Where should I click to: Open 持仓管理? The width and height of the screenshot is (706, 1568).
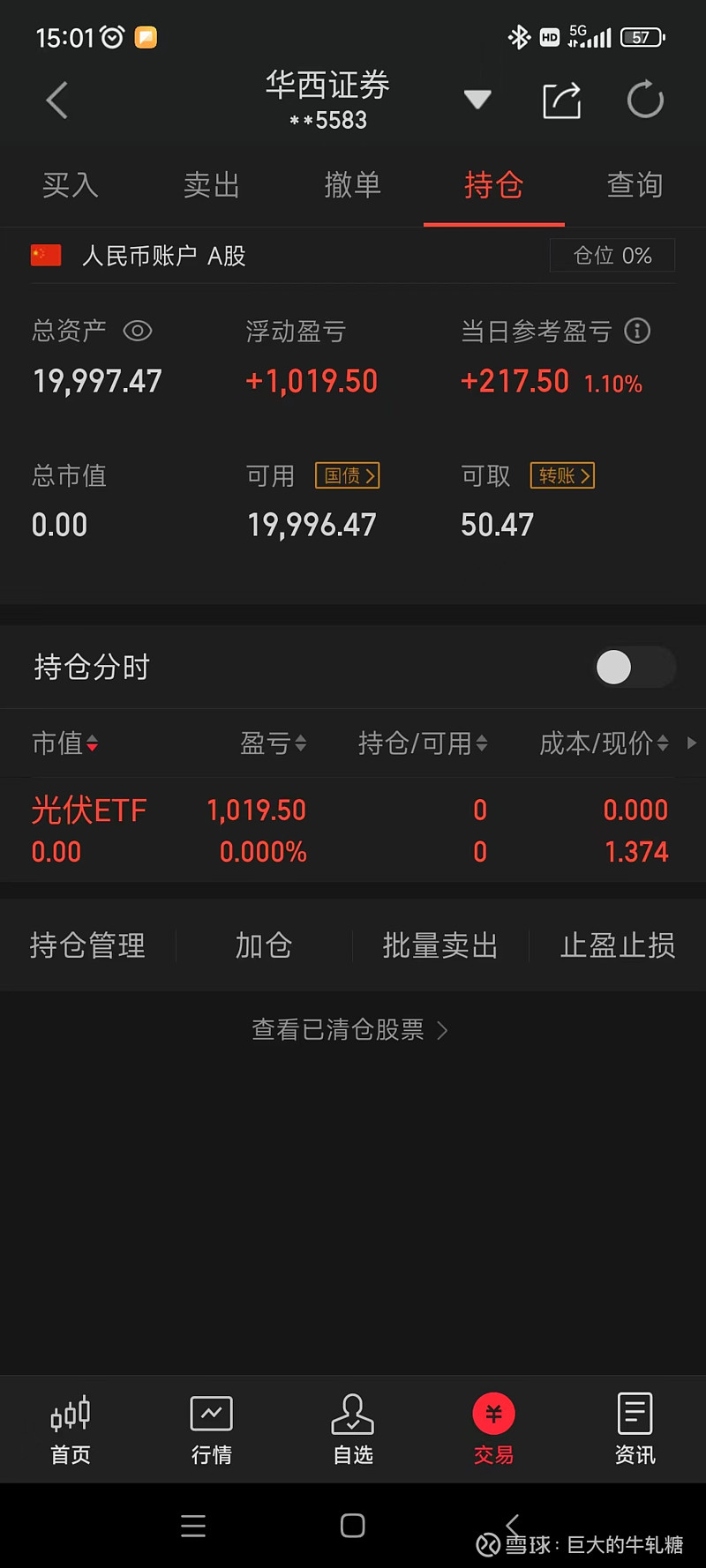(87, 945)
